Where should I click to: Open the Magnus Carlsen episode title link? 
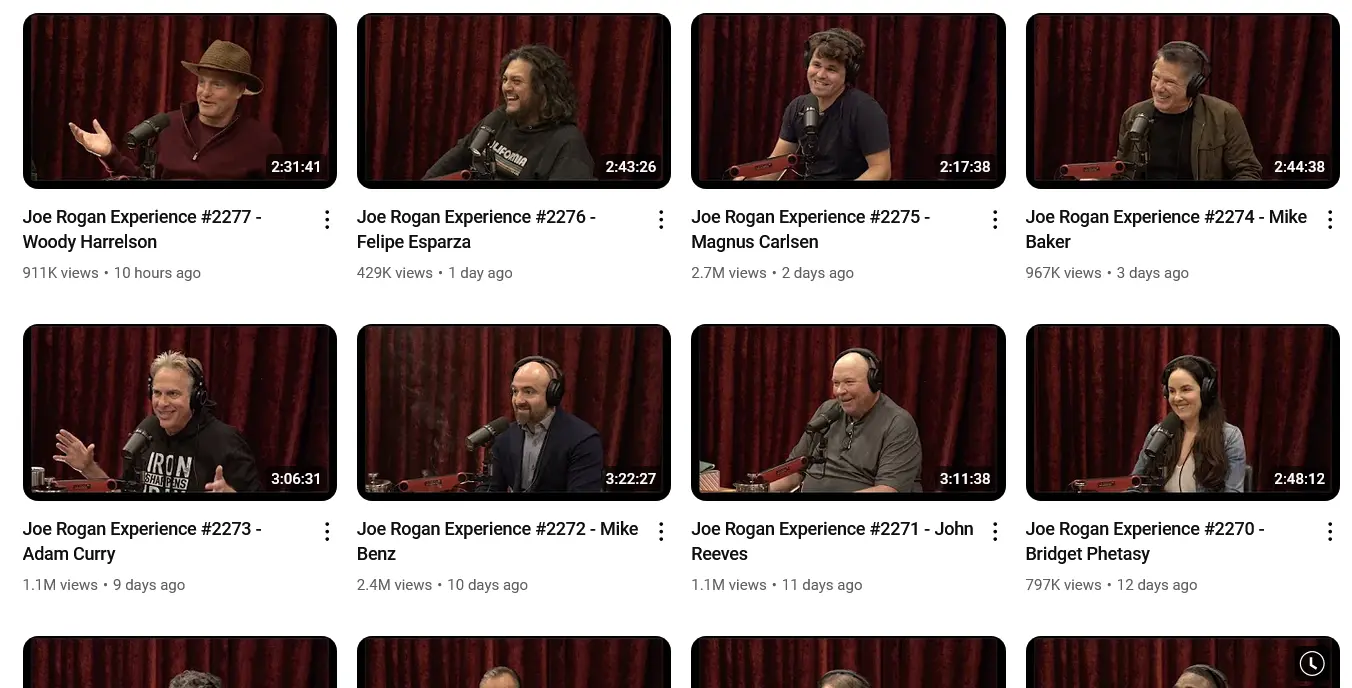point(810,229)
